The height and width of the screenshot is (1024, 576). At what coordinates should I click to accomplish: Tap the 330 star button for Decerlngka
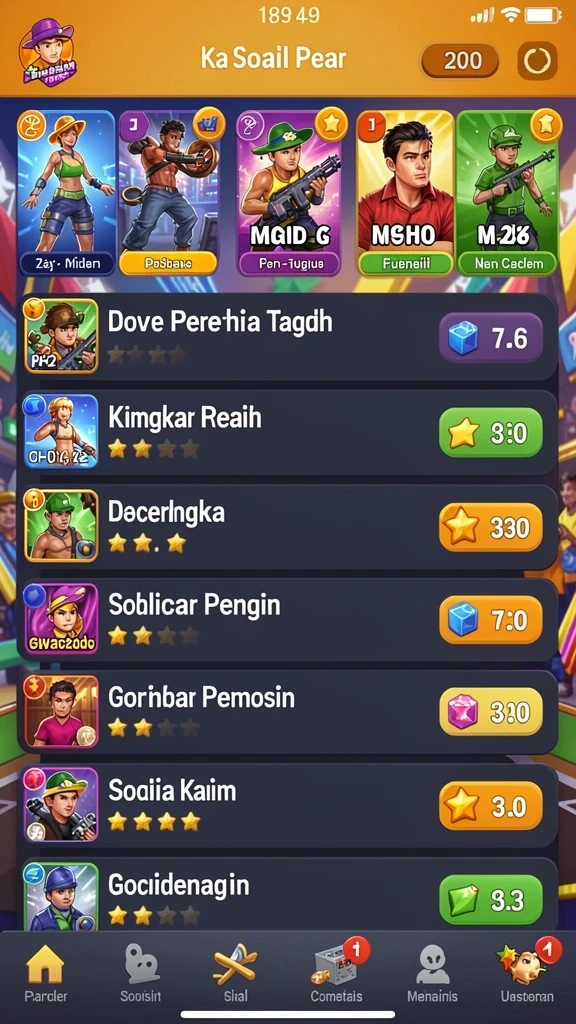(x=490, y=527)
